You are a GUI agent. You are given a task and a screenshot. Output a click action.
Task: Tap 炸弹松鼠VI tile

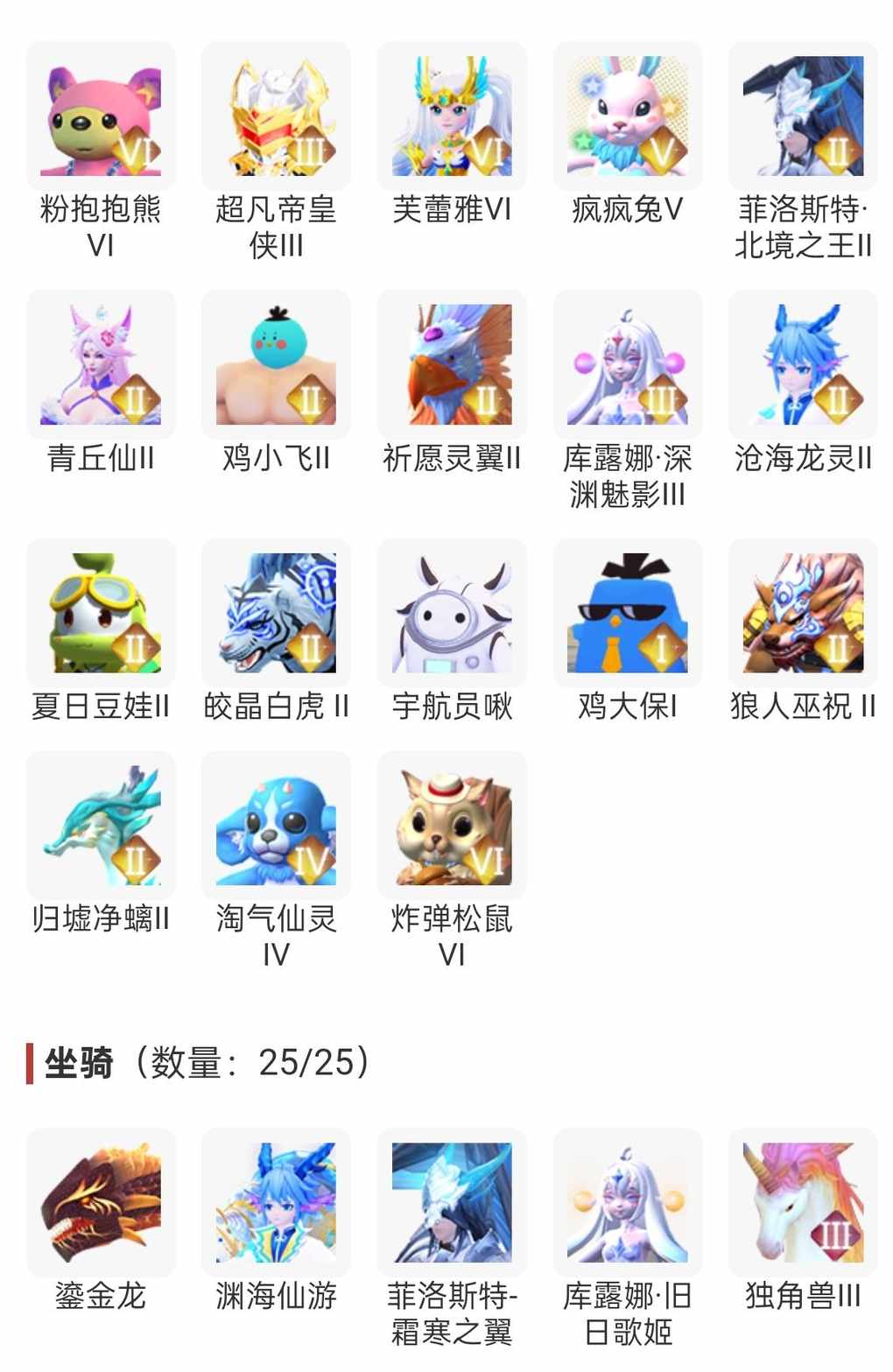(x=452, y=826)
